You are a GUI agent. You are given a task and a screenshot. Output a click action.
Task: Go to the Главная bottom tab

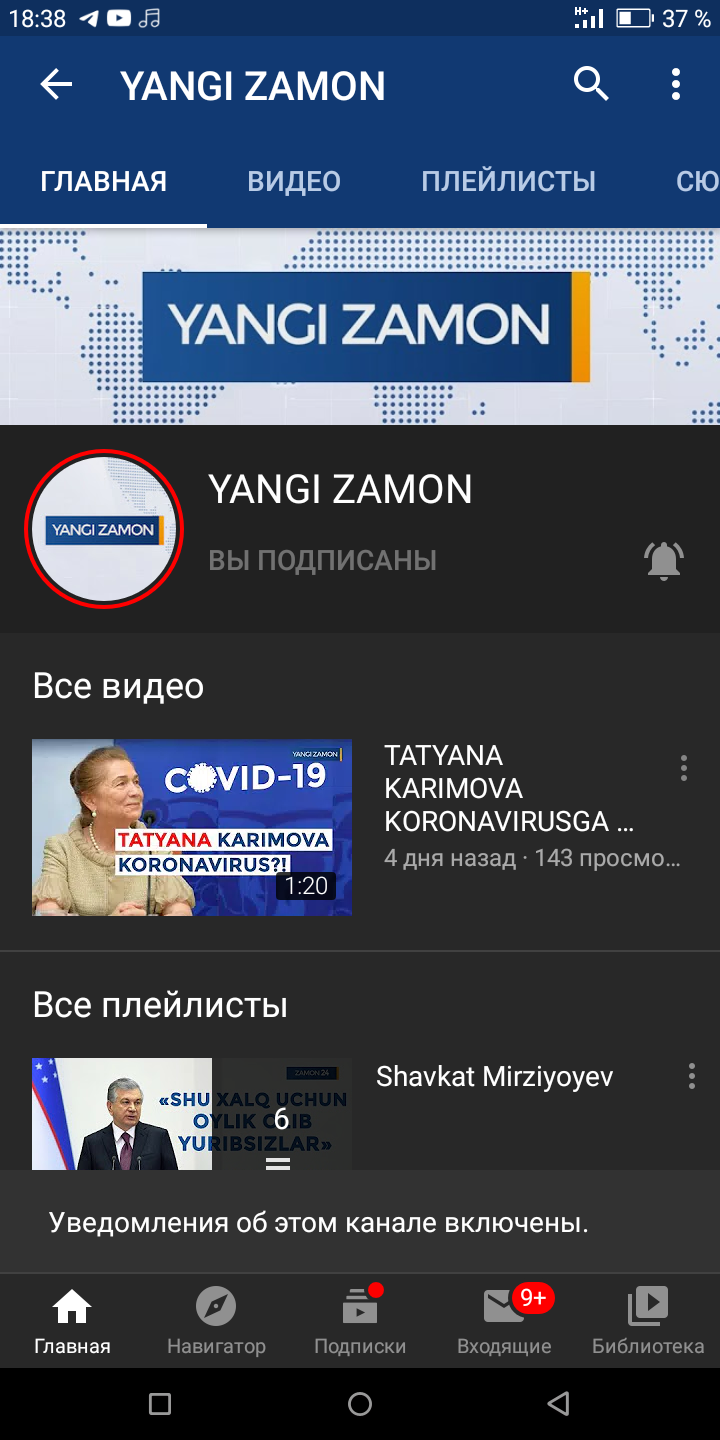tap(72, 1320)
